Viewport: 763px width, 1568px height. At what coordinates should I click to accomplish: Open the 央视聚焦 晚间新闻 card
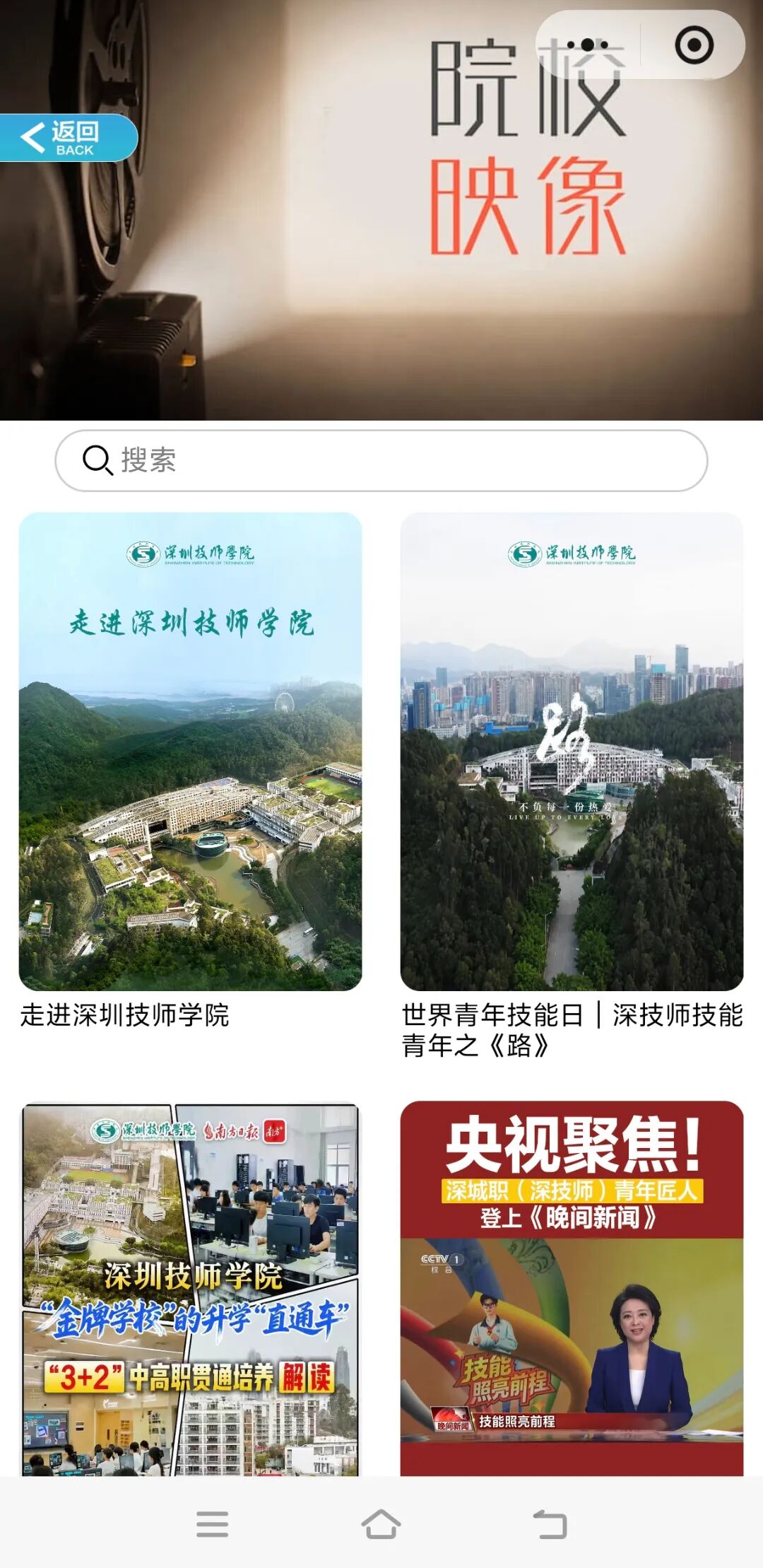point(572,1288)
